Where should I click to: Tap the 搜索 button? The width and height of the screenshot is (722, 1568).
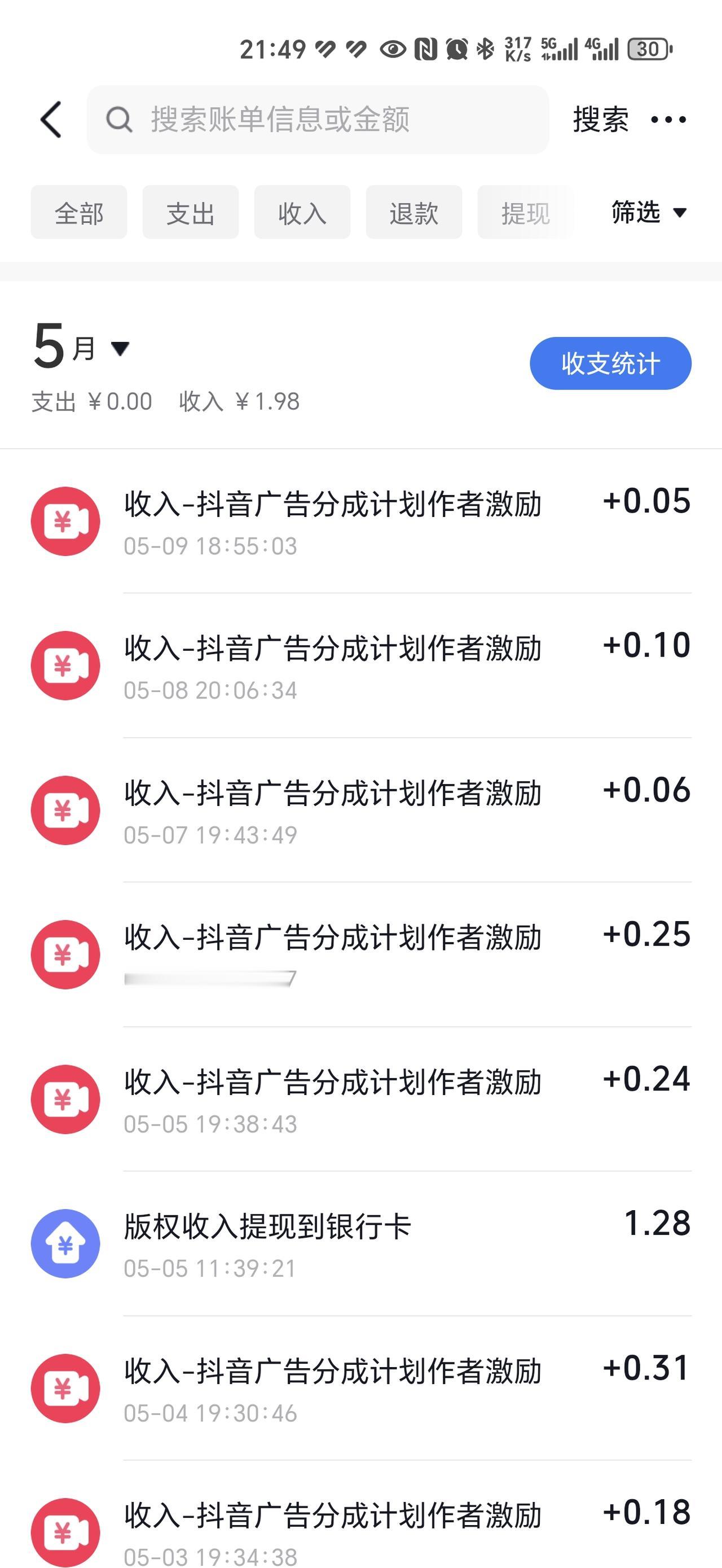600,119
